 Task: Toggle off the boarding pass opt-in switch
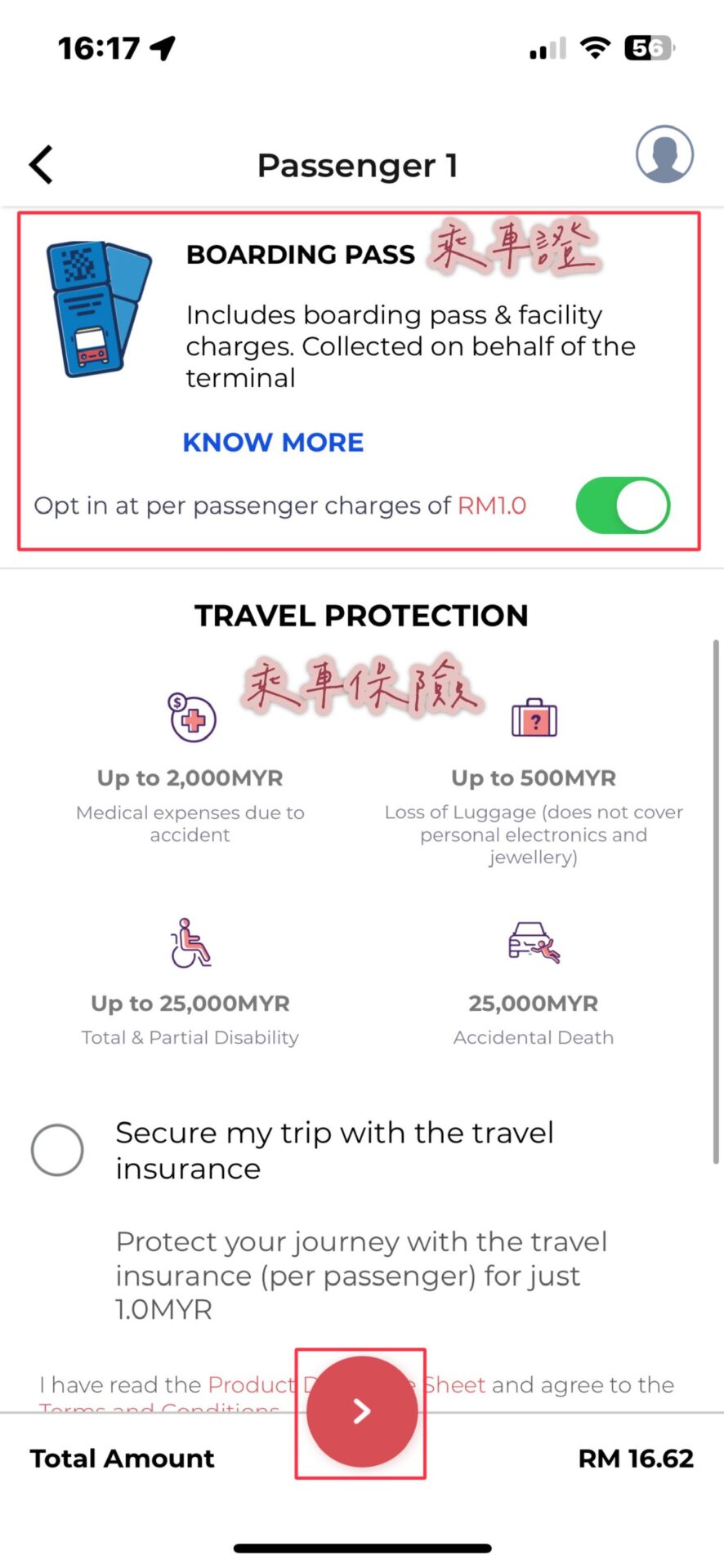623,506
